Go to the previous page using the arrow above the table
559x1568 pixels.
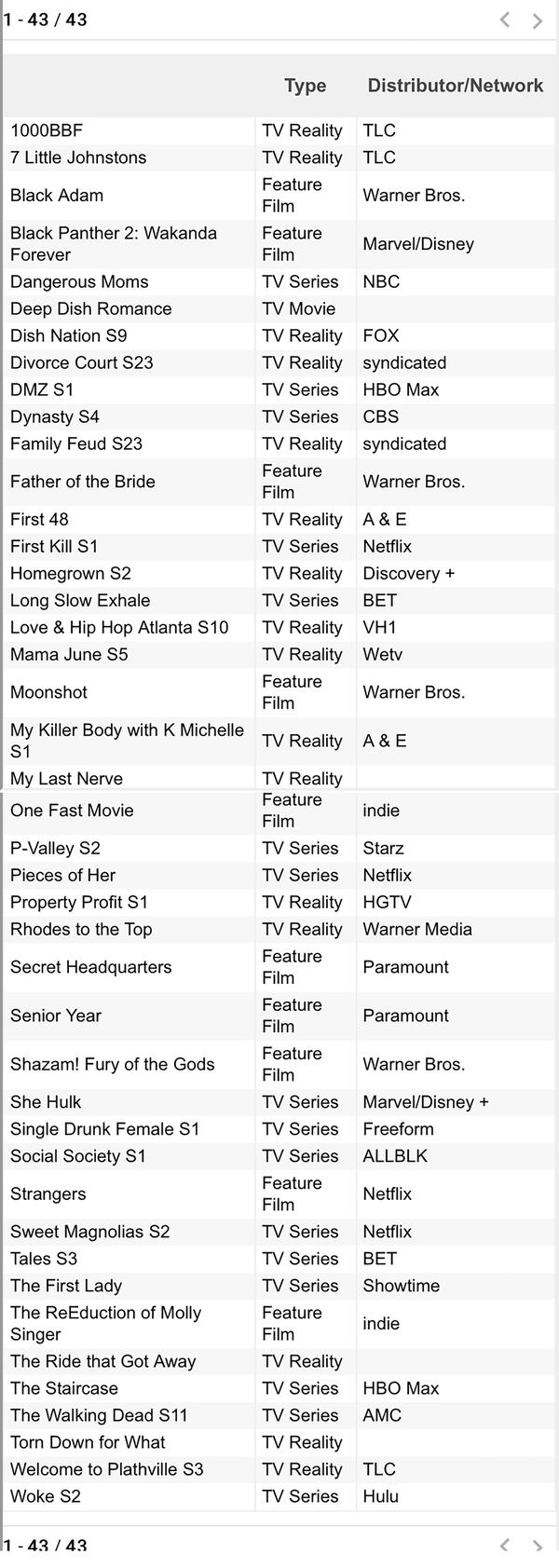coord(505,20)
